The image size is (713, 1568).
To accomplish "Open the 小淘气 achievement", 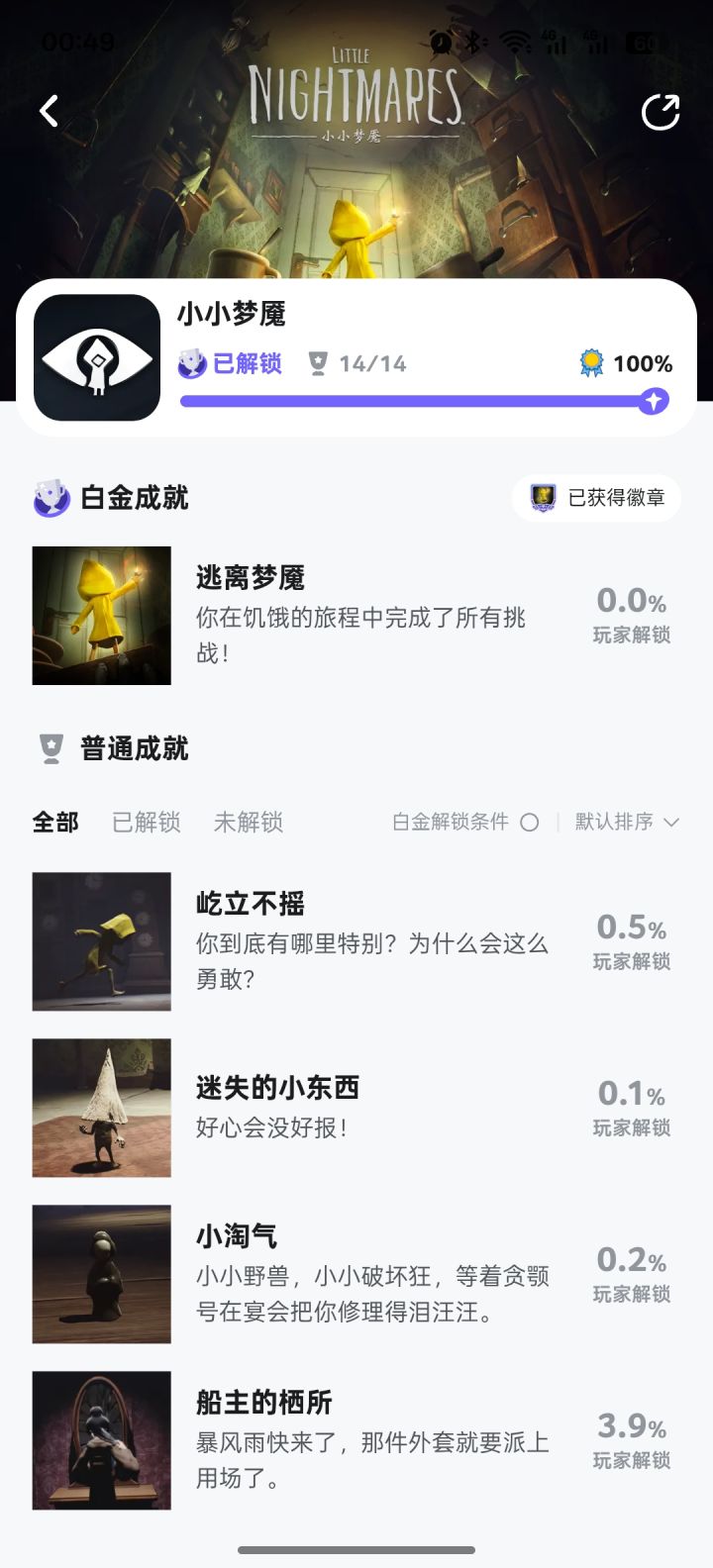I will pos(356,1274).
